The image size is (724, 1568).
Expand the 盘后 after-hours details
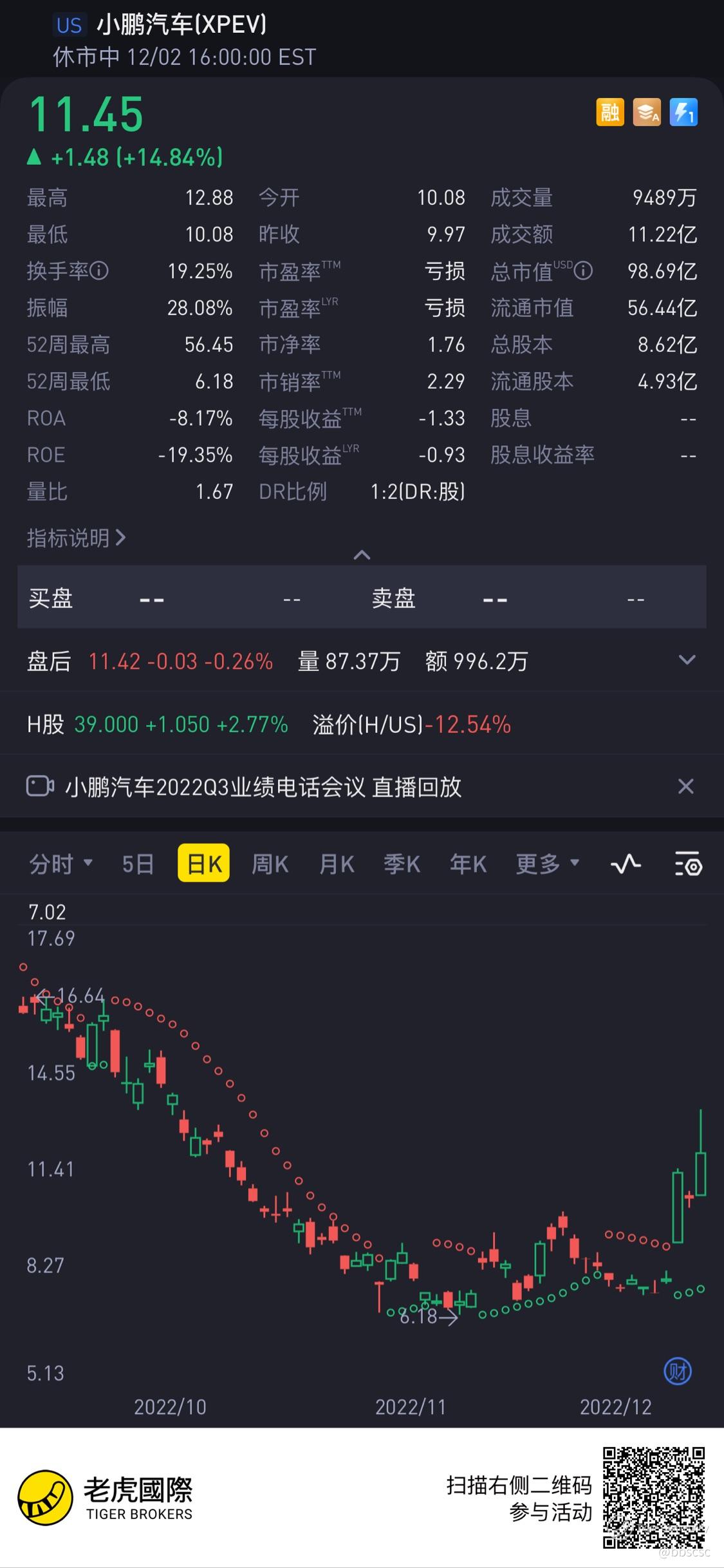pyautogui.click(x=687, y=660)
